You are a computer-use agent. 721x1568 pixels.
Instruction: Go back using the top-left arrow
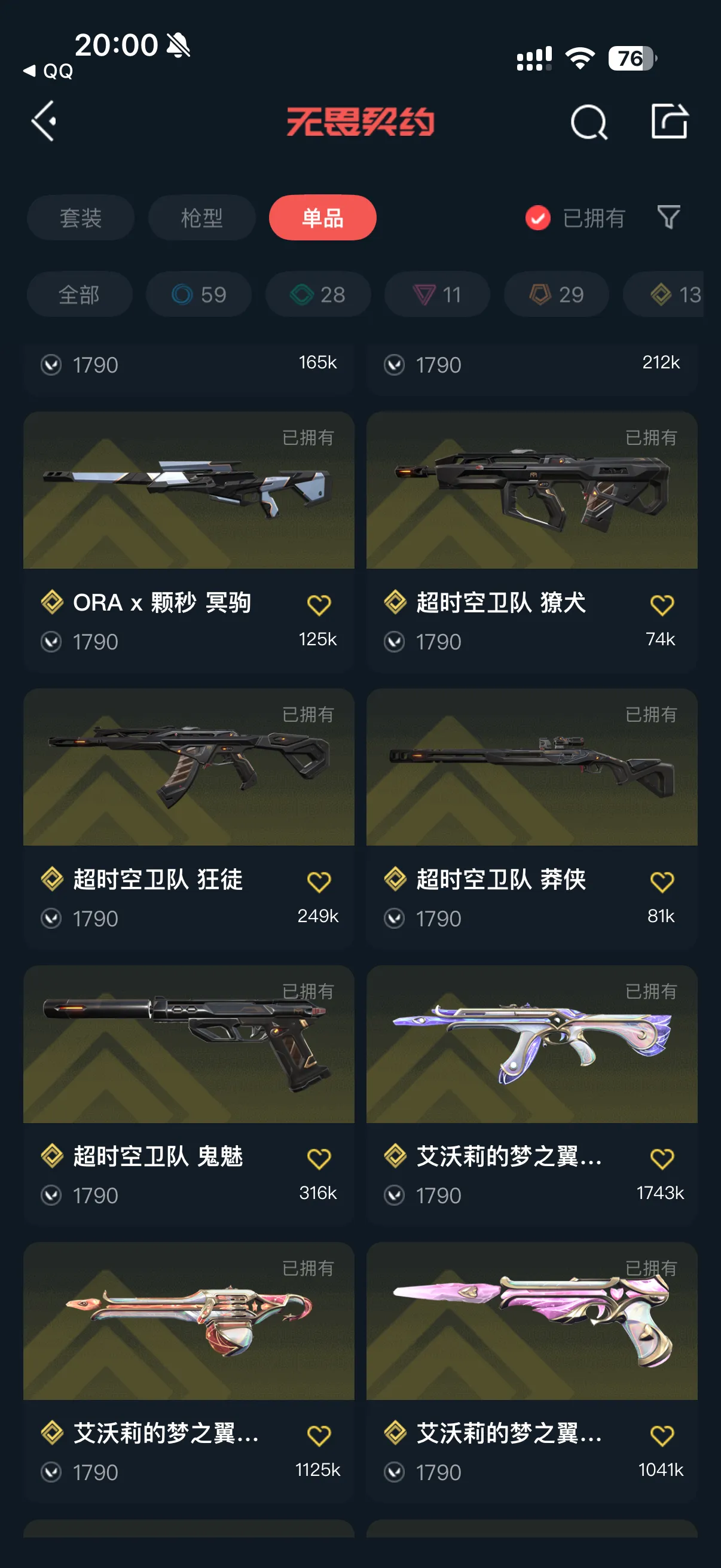(44, 121)
